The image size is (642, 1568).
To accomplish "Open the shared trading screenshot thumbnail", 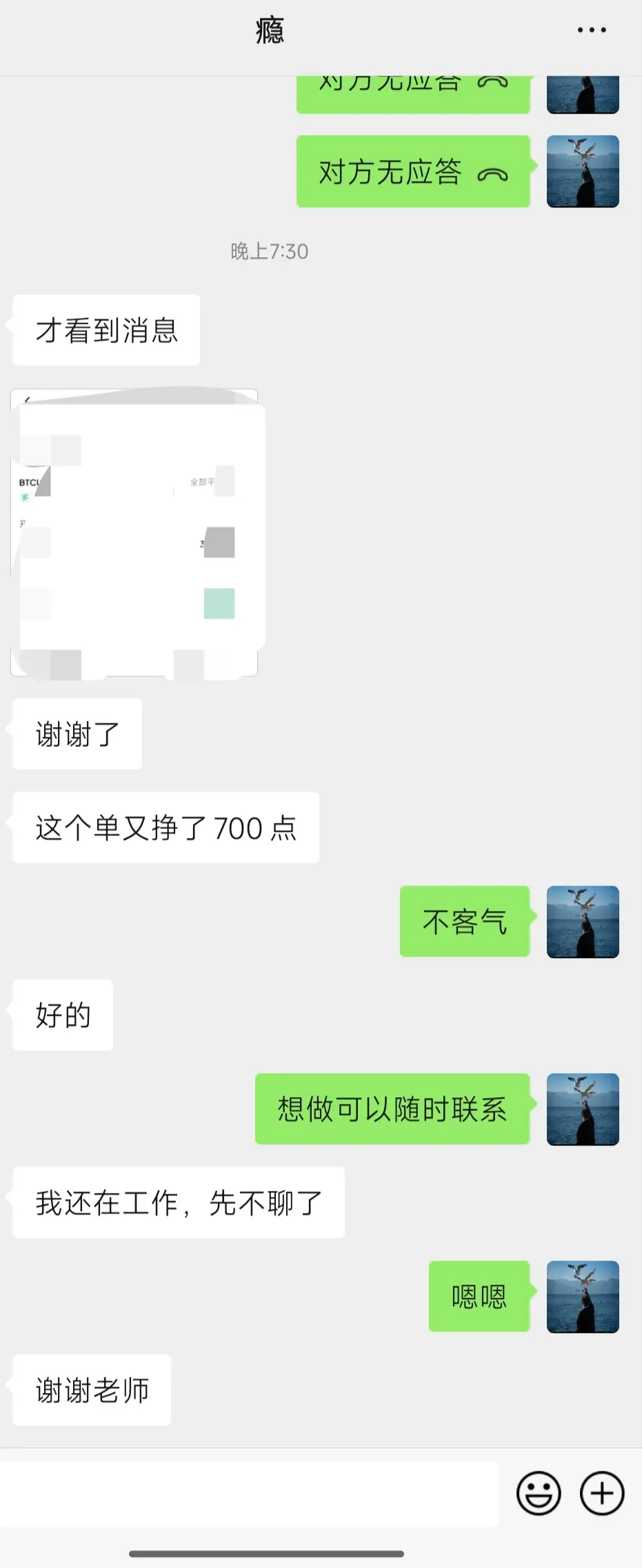I will tap(135, 534).
